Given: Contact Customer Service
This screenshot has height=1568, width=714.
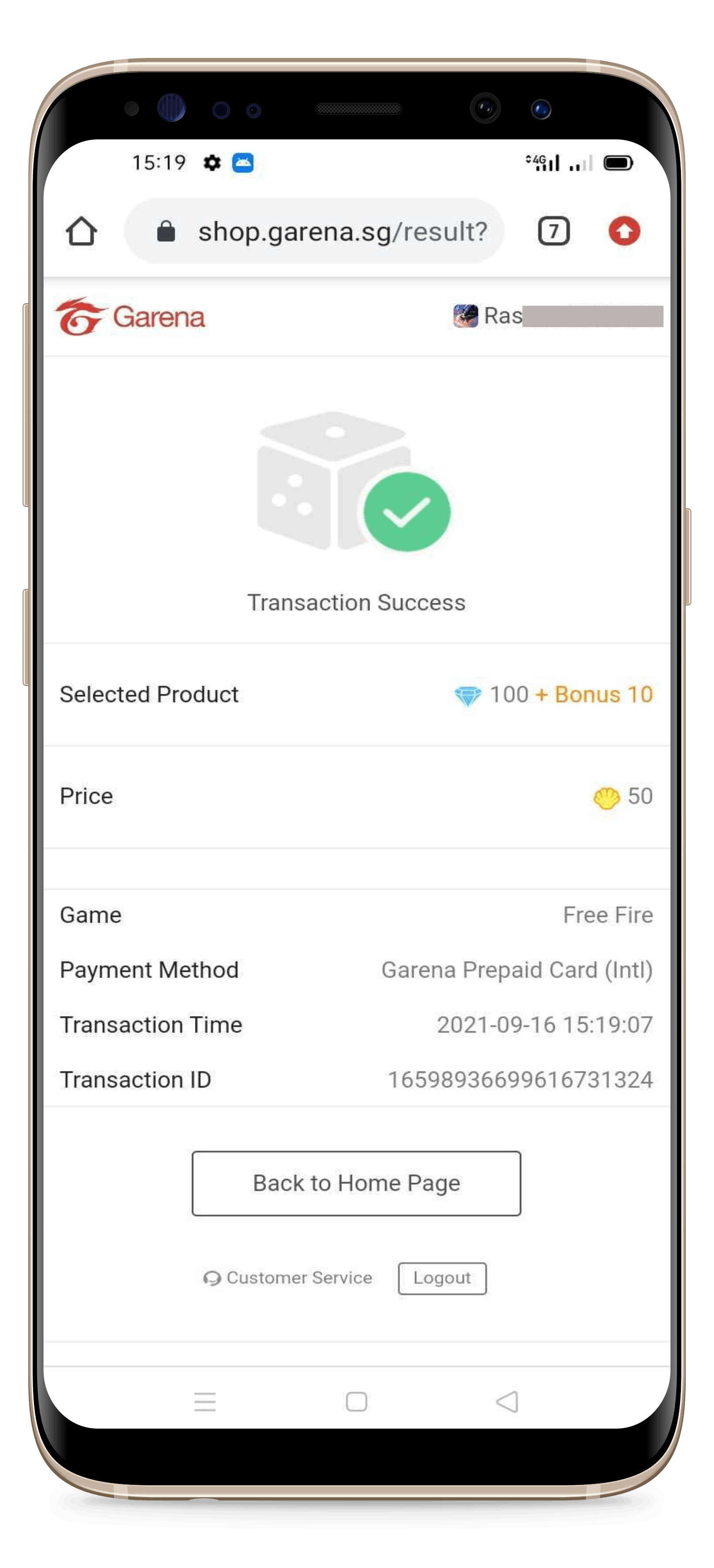Looking at the screenshot, I should click(x=288, y=1277).
